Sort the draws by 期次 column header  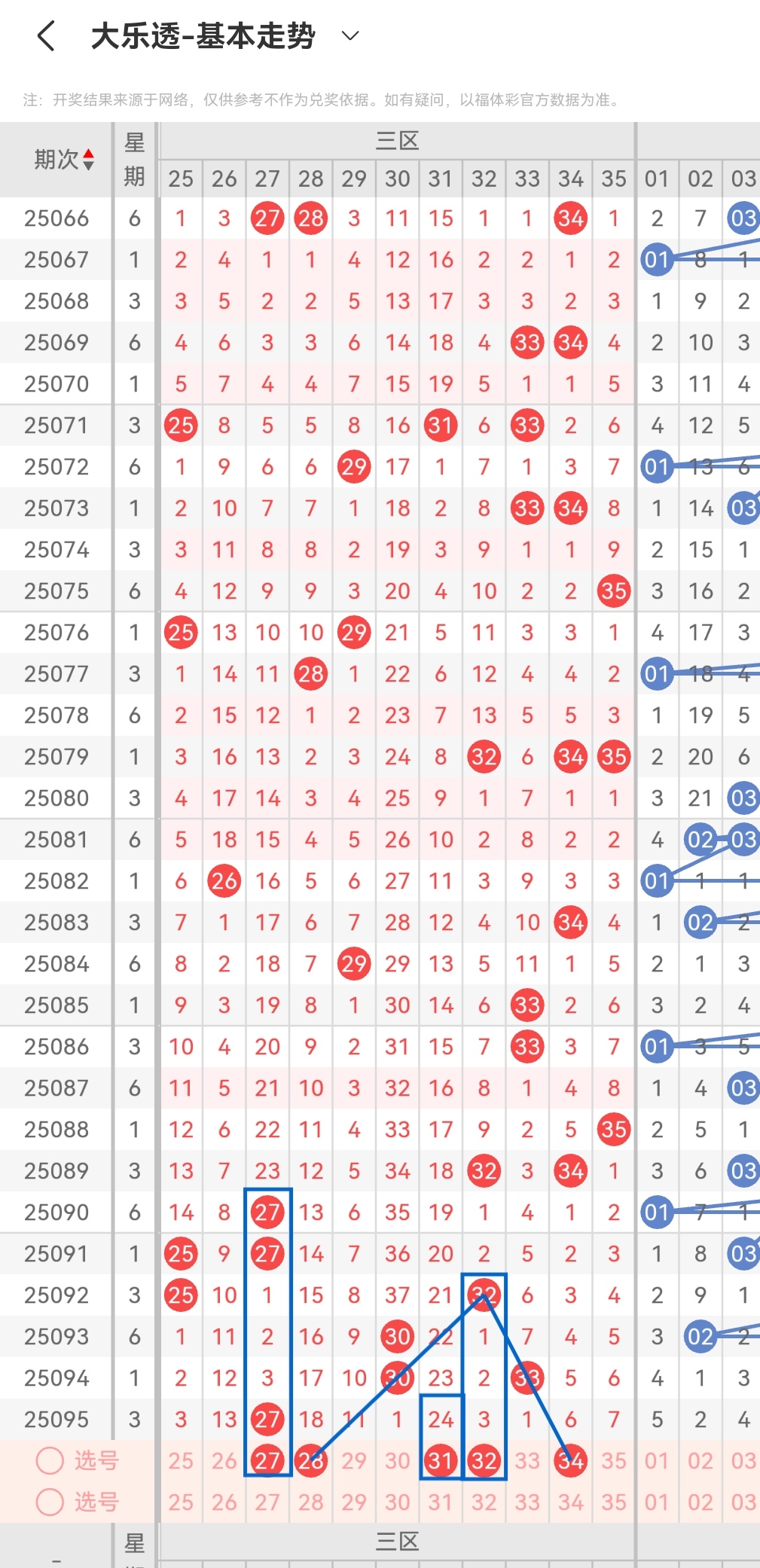65,159
